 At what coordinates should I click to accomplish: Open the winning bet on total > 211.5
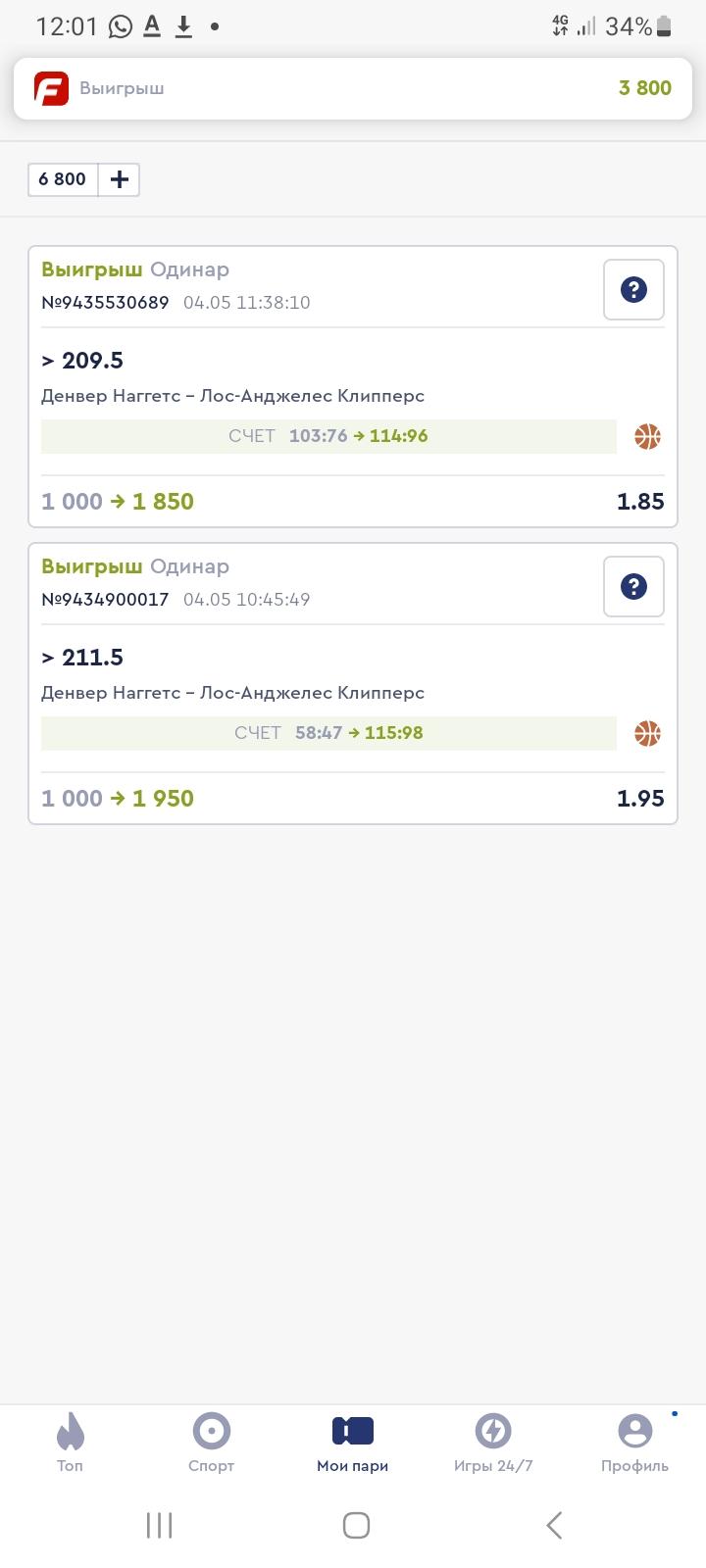[x=353, y=683]
